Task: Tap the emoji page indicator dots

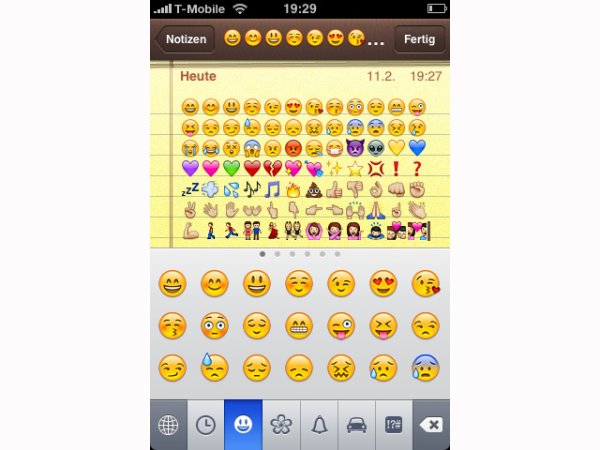Action: pyautogui.click(x=300, y=254)
